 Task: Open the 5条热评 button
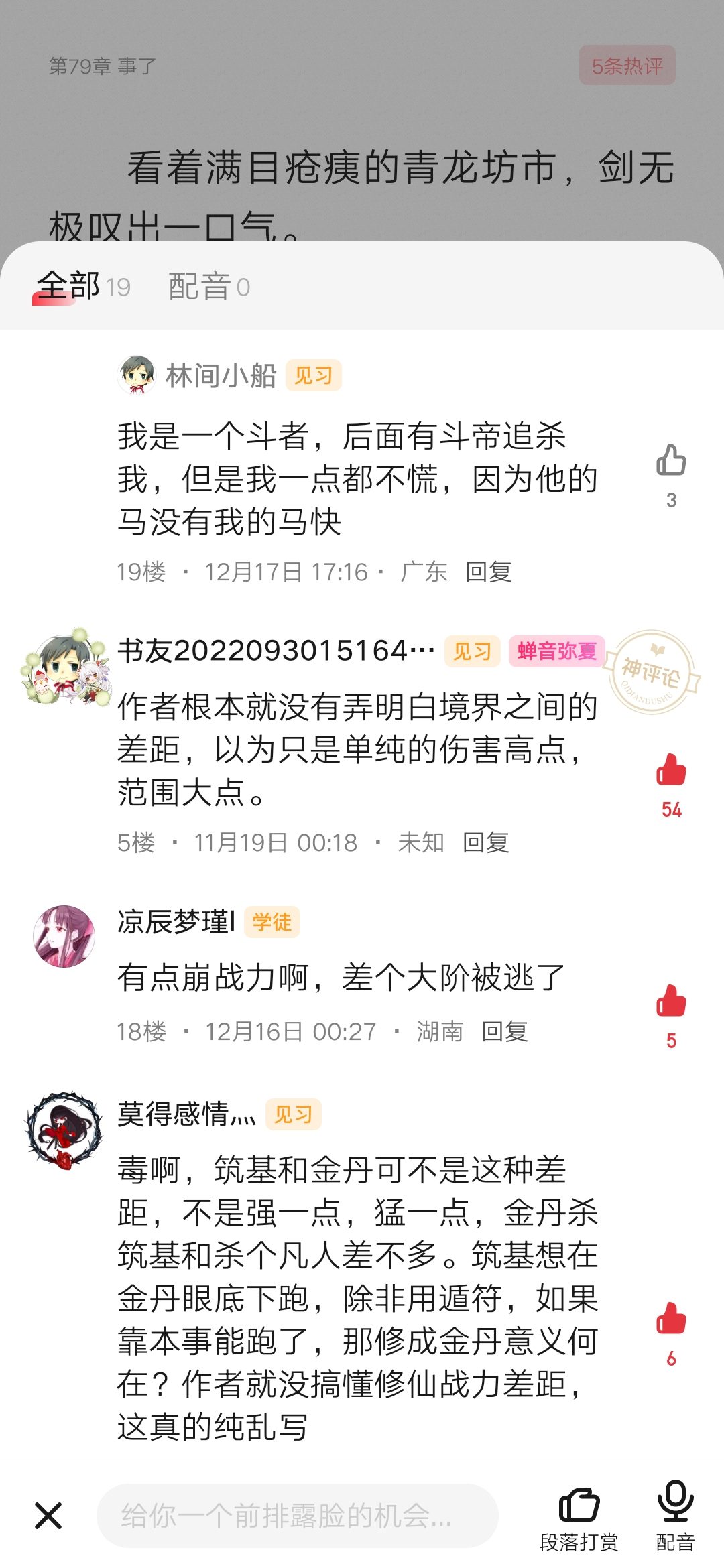(x=627, y=66)
